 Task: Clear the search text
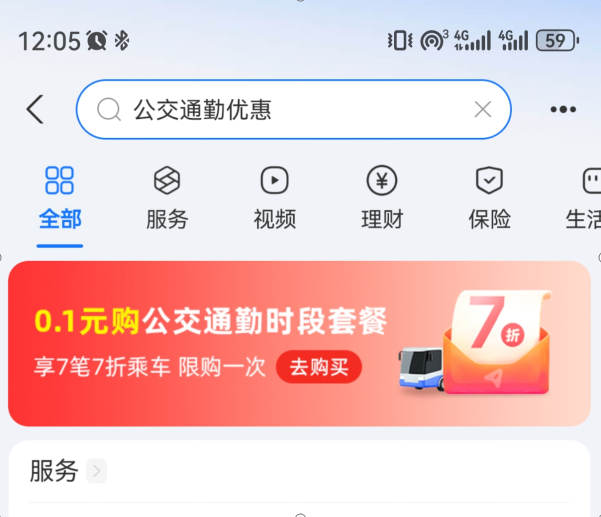(x=482, y=109)
